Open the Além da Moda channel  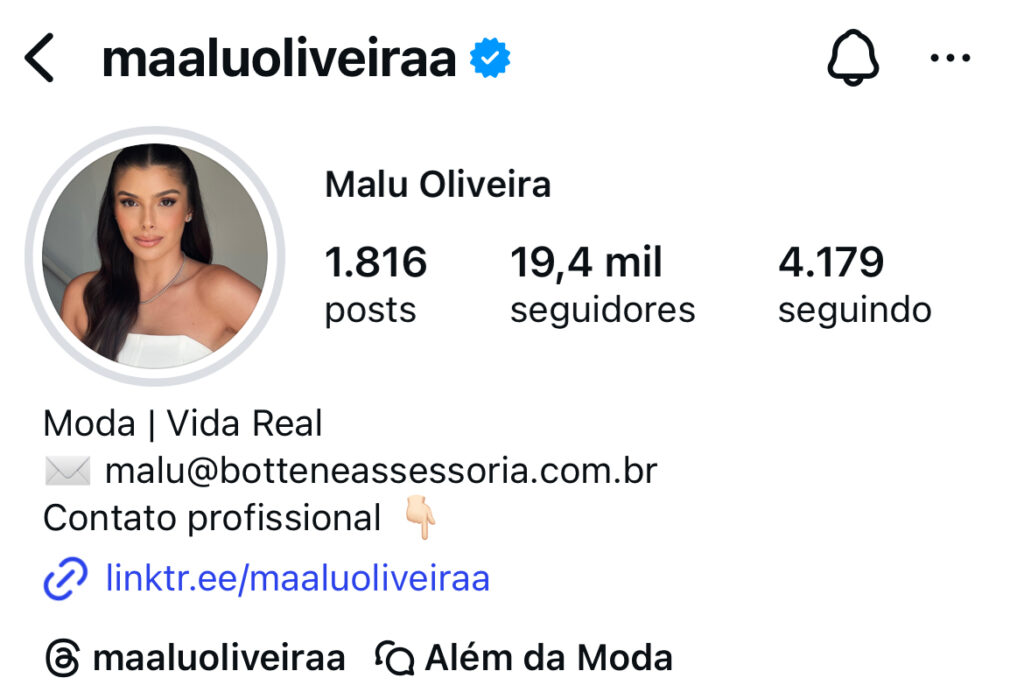click(x=524, y=658)
